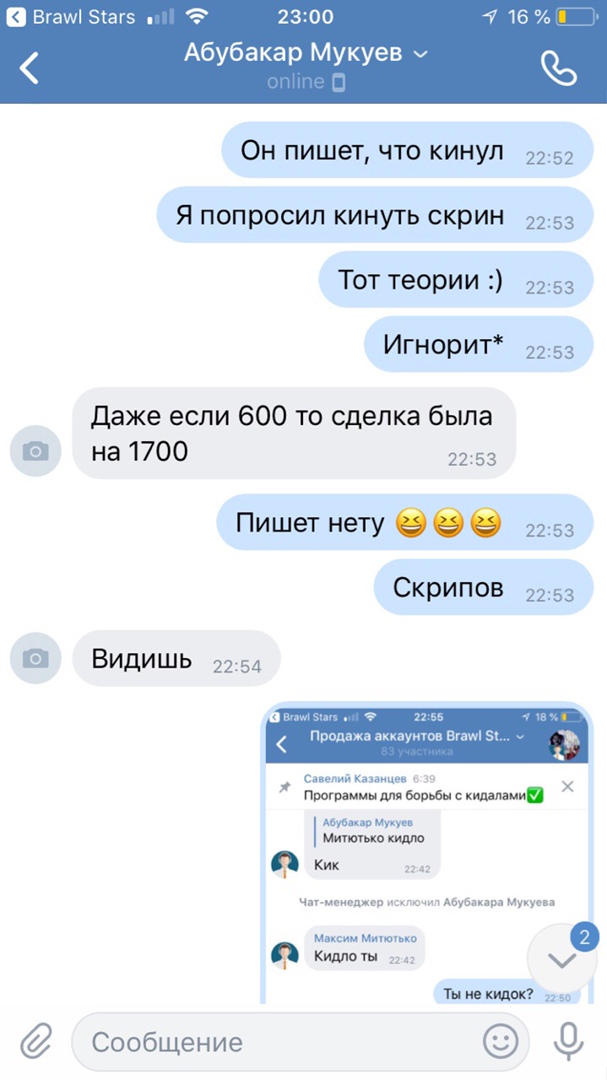Record a voice message with the microphone
The height and width of the screenshot is (1080, 607).
coord(568,1041)
